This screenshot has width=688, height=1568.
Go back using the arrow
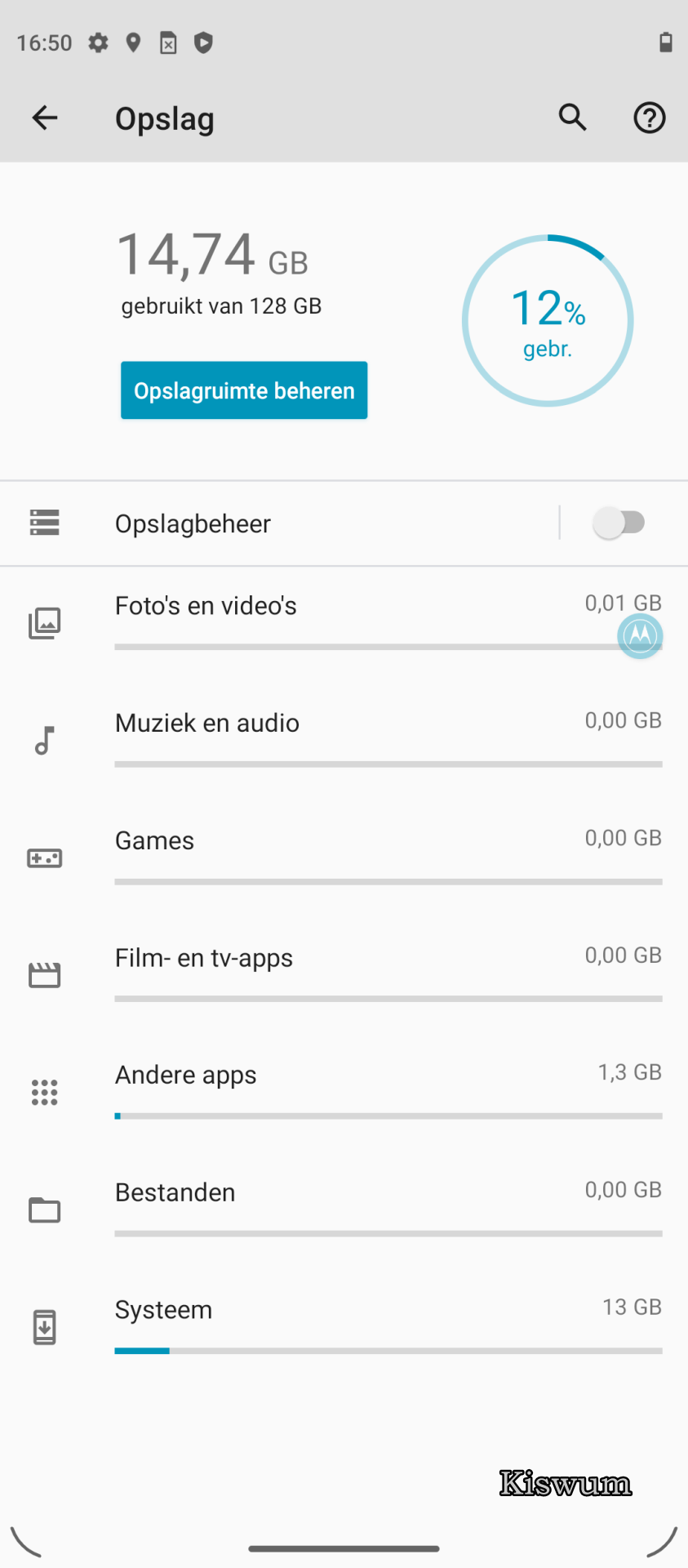(45, 118)
